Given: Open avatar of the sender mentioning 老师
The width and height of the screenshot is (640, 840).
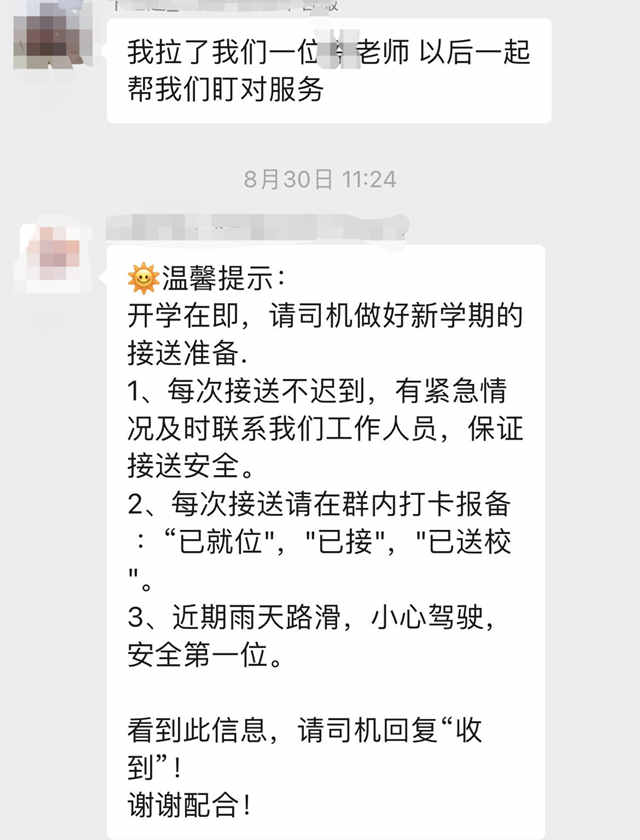Looking at the screenshot, I should coord(52,33).
